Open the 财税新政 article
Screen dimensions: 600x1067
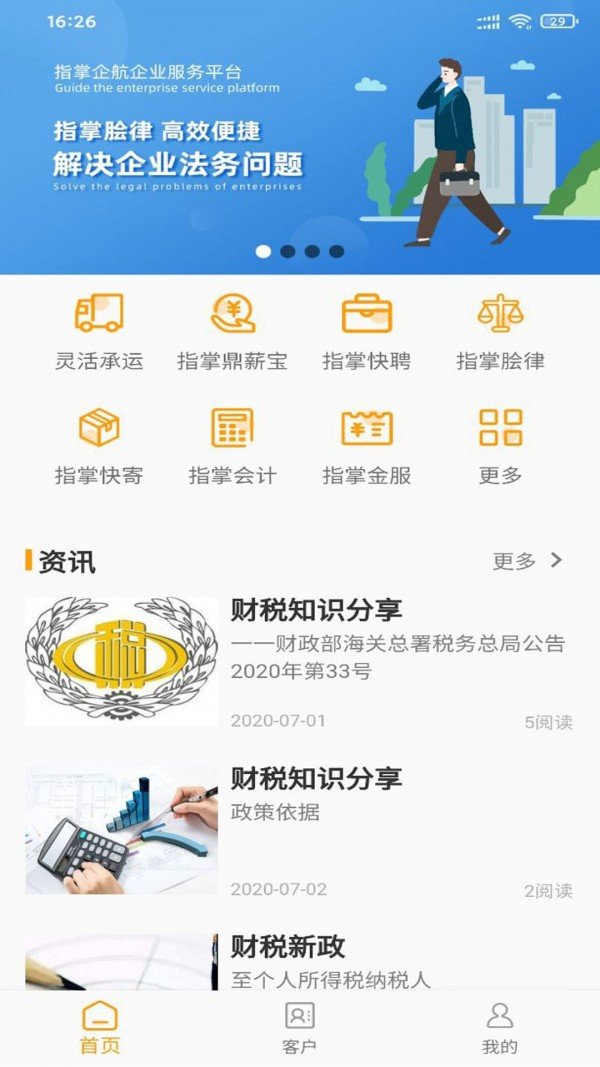point(300,960)
